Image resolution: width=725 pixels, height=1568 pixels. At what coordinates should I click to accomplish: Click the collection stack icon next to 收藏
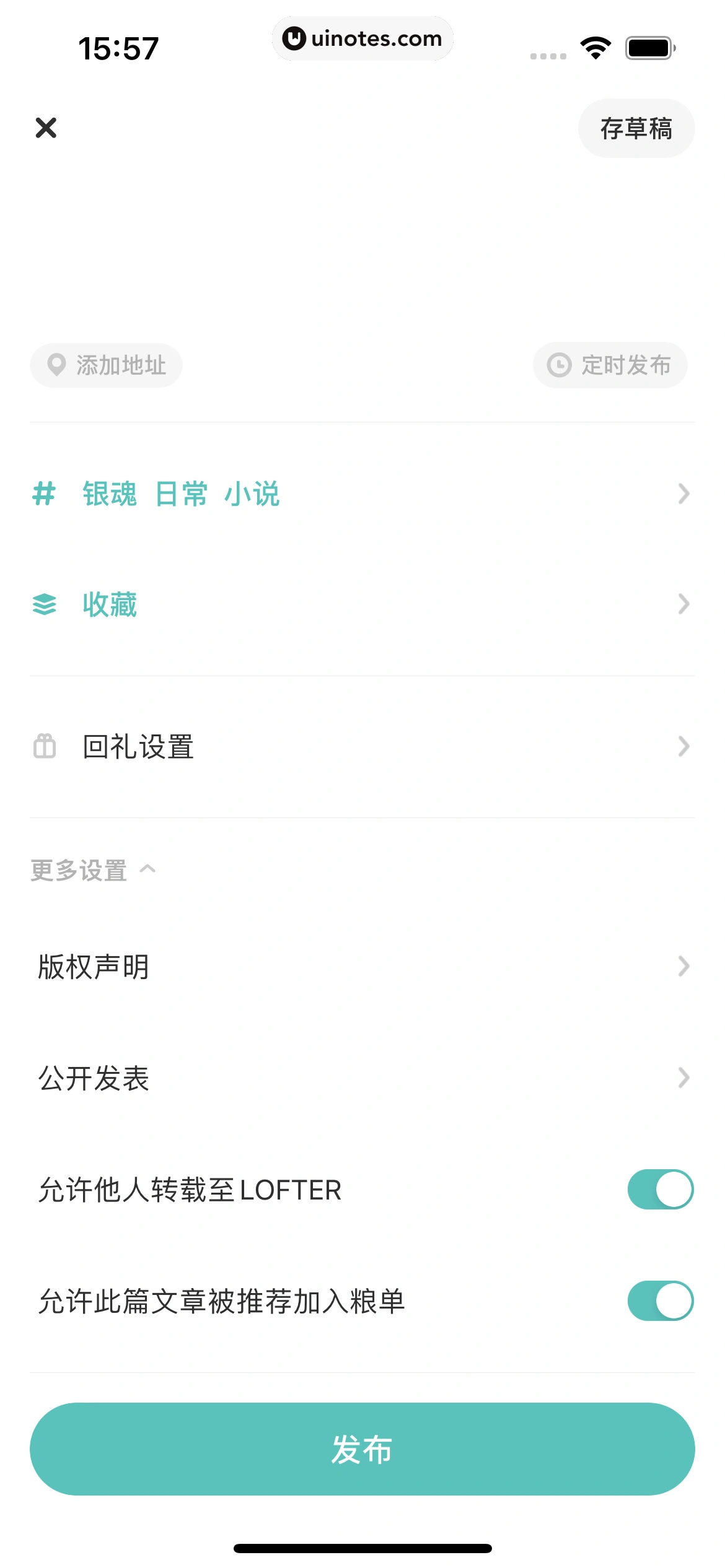(x=45, y=604)
